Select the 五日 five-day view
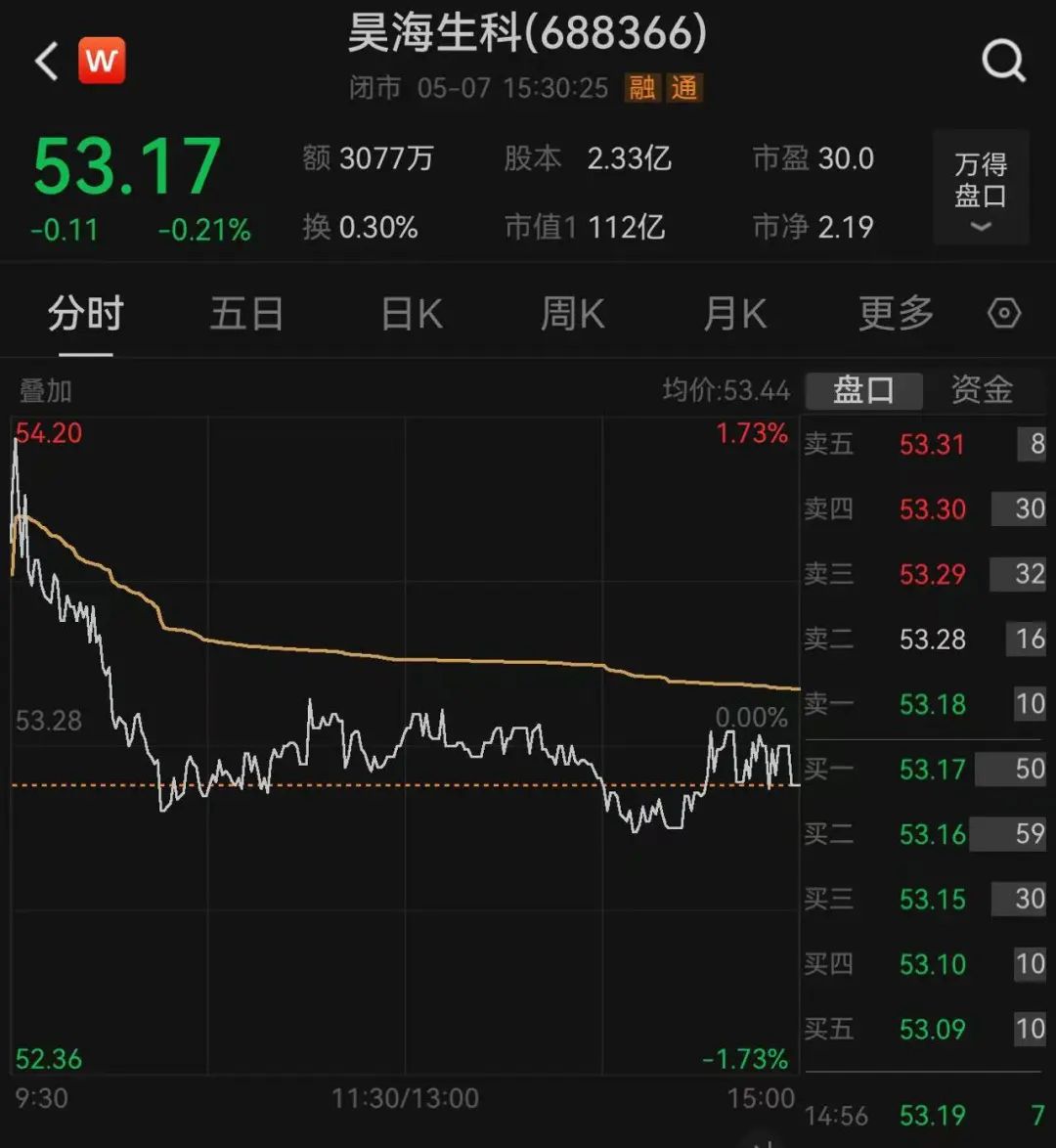1056x1148 pixels. click(x=246, y=314)
